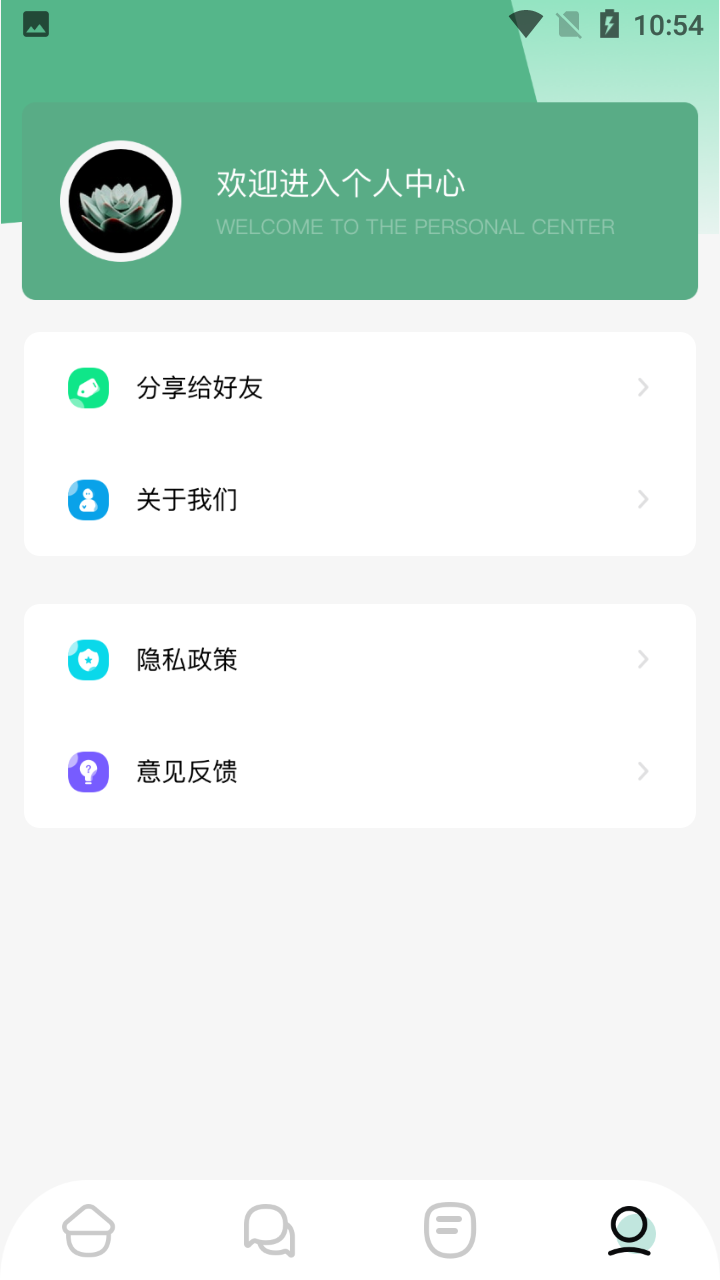The width and height of the screenshot is (720, 1280).
Task: Tap the 意见反馈 feedback option
Action: 186,771
